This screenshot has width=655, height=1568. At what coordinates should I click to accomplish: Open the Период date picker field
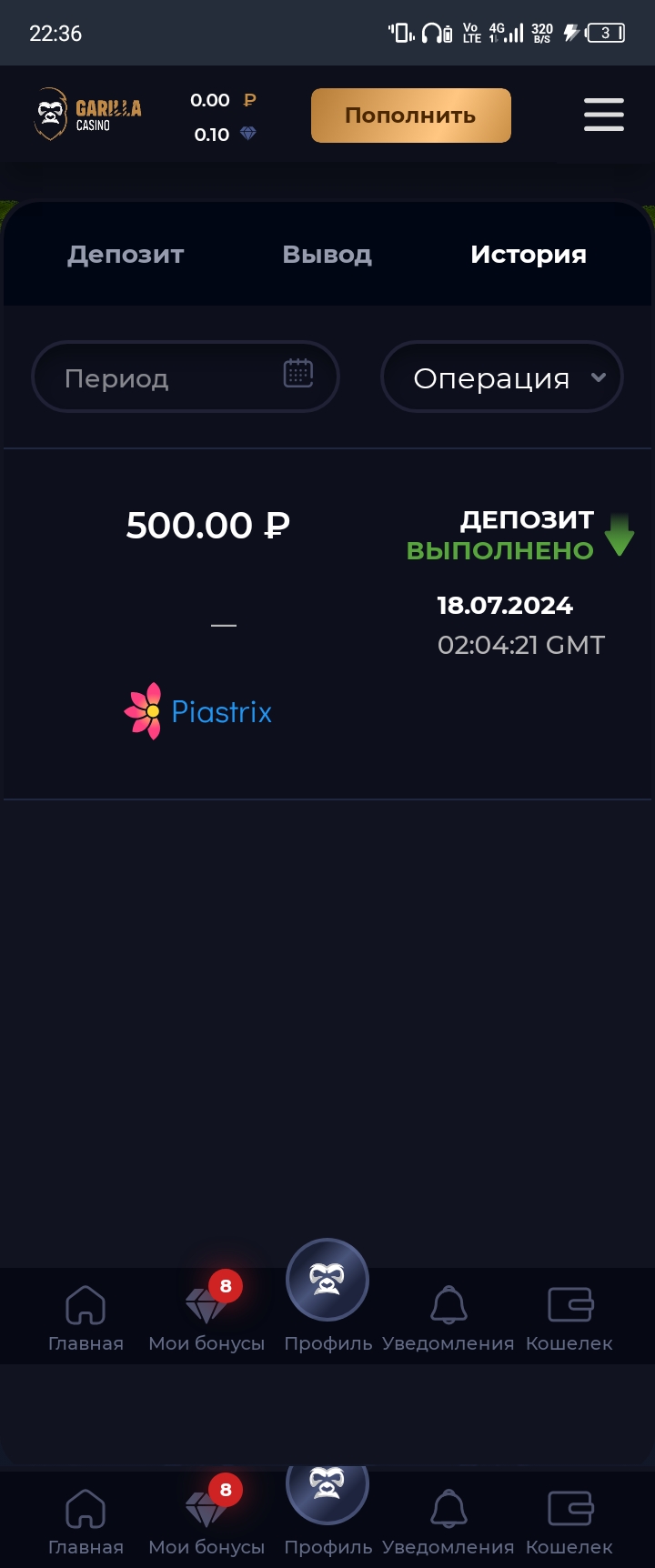pyautogui.click(x=186, y=377)
